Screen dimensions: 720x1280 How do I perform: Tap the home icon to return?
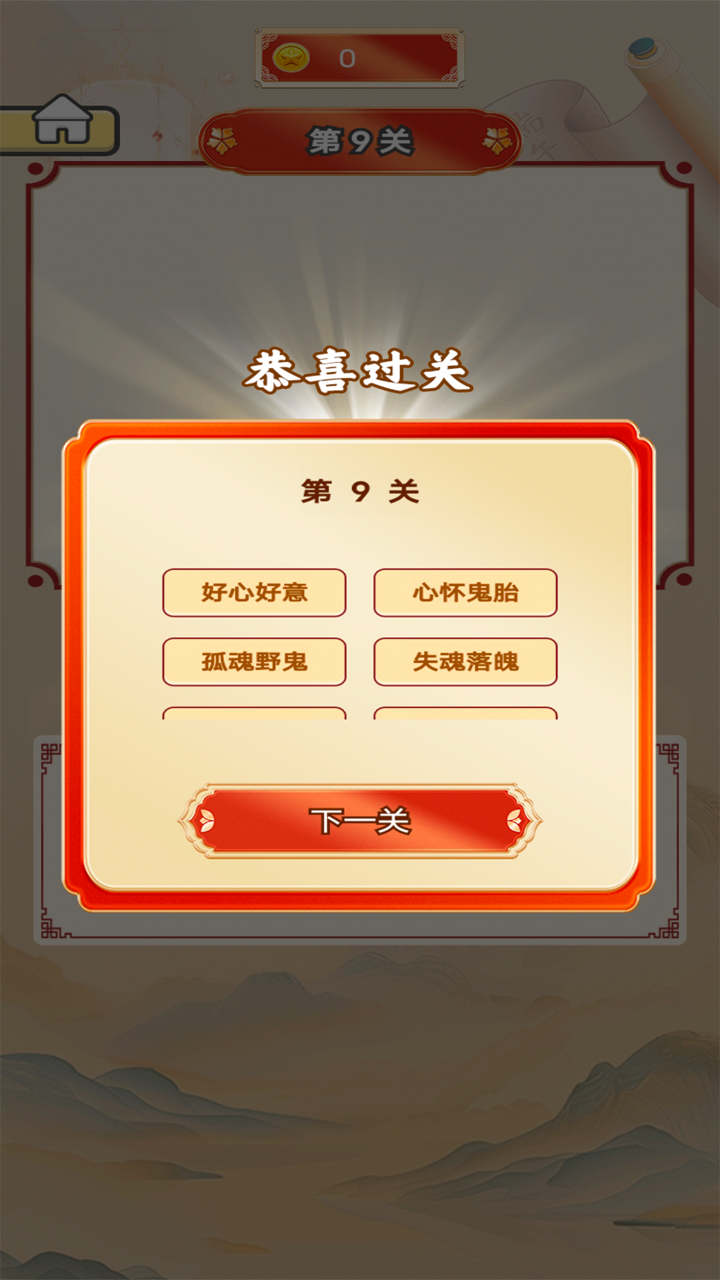click(x=62, y=122)
